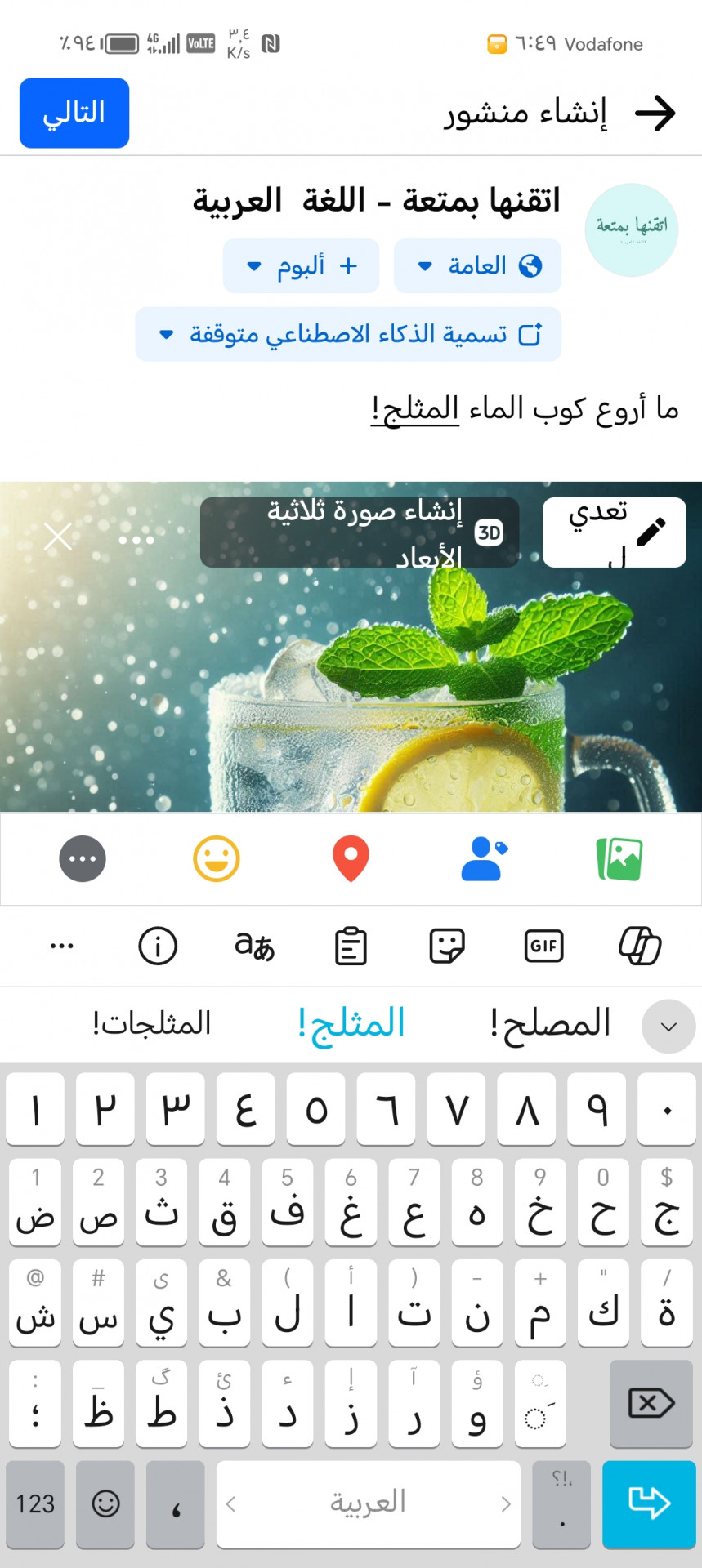The image size is (702, 1568).
Task: Tag people in the post
Action: pyautogui.click(x=484, y=859)
